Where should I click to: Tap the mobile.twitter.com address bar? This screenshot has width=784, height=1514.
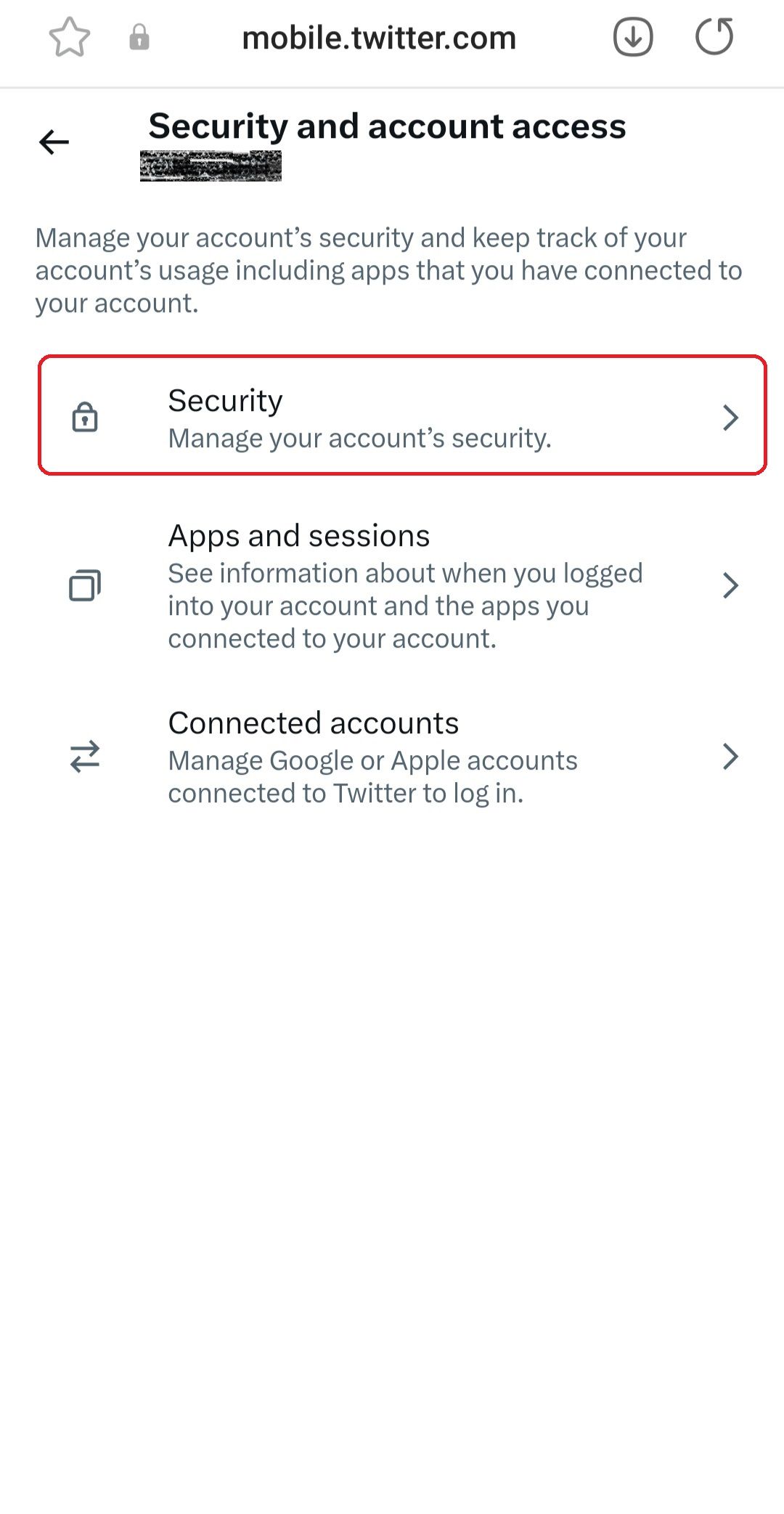tap(379, 38)
